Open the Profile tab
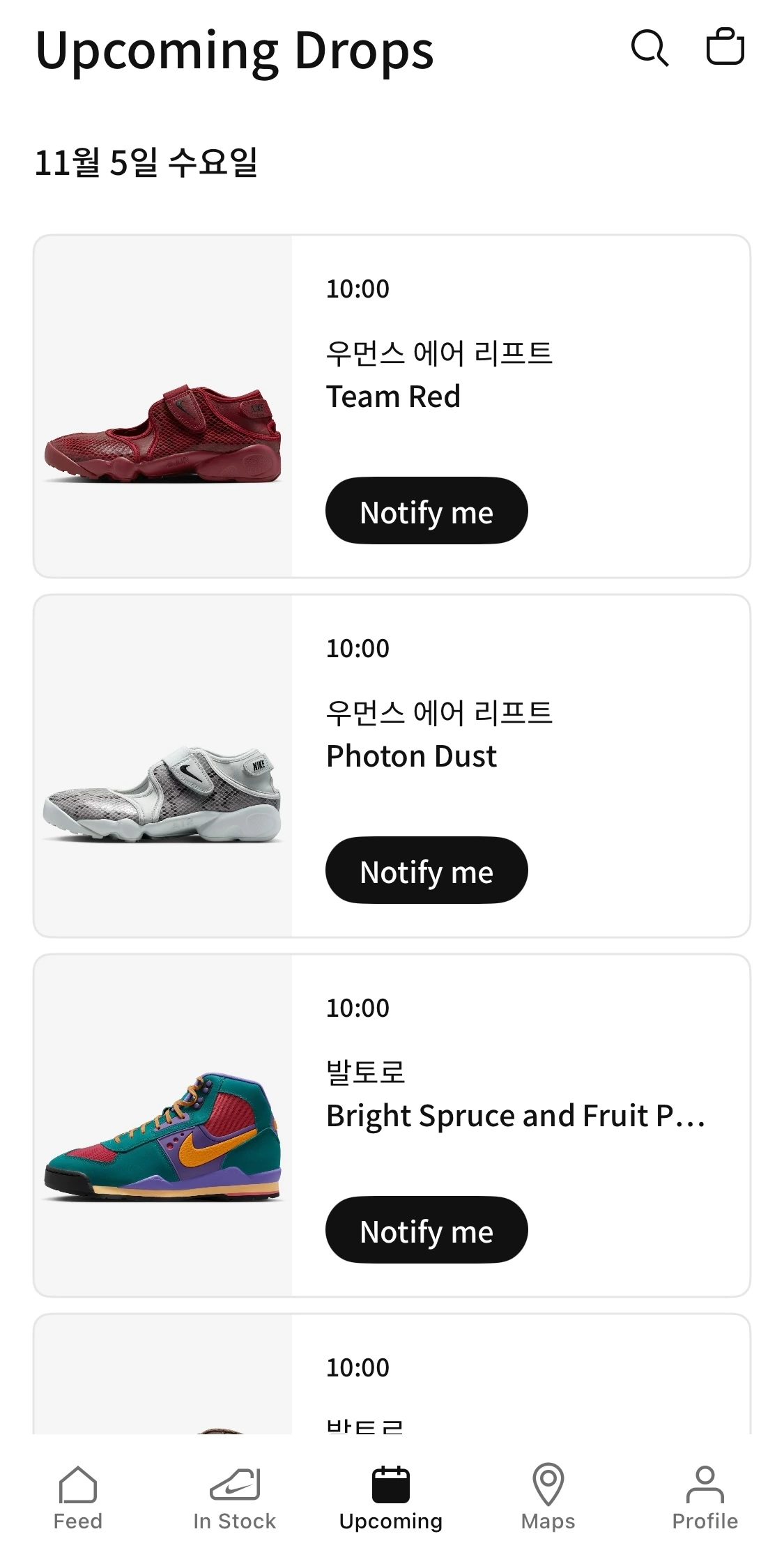Screen dimensions: 784x1566 pyautogui.click(x=705, y=1498)
